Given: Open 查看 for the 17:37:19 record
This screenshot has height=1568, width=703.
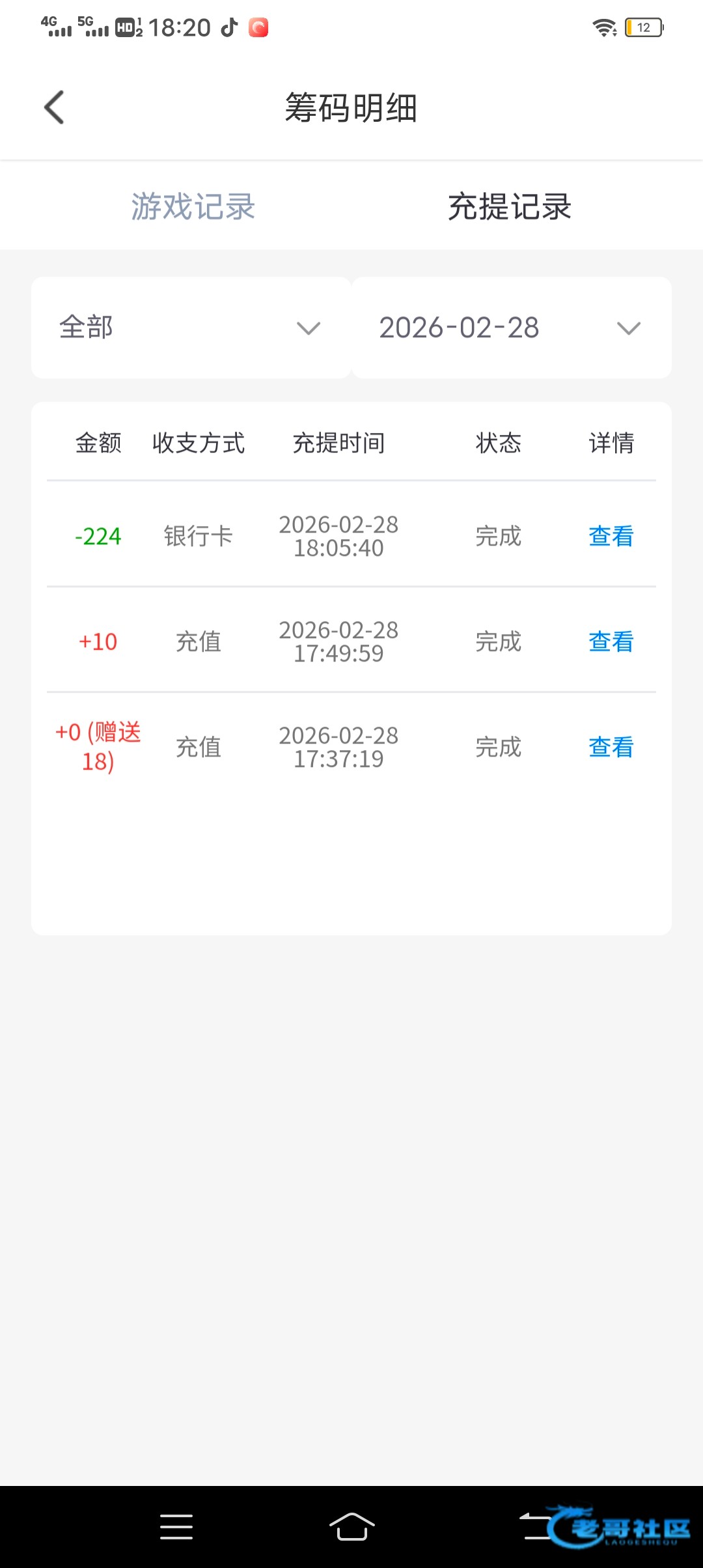Looking at the screenshot, I should pos(611,748).
